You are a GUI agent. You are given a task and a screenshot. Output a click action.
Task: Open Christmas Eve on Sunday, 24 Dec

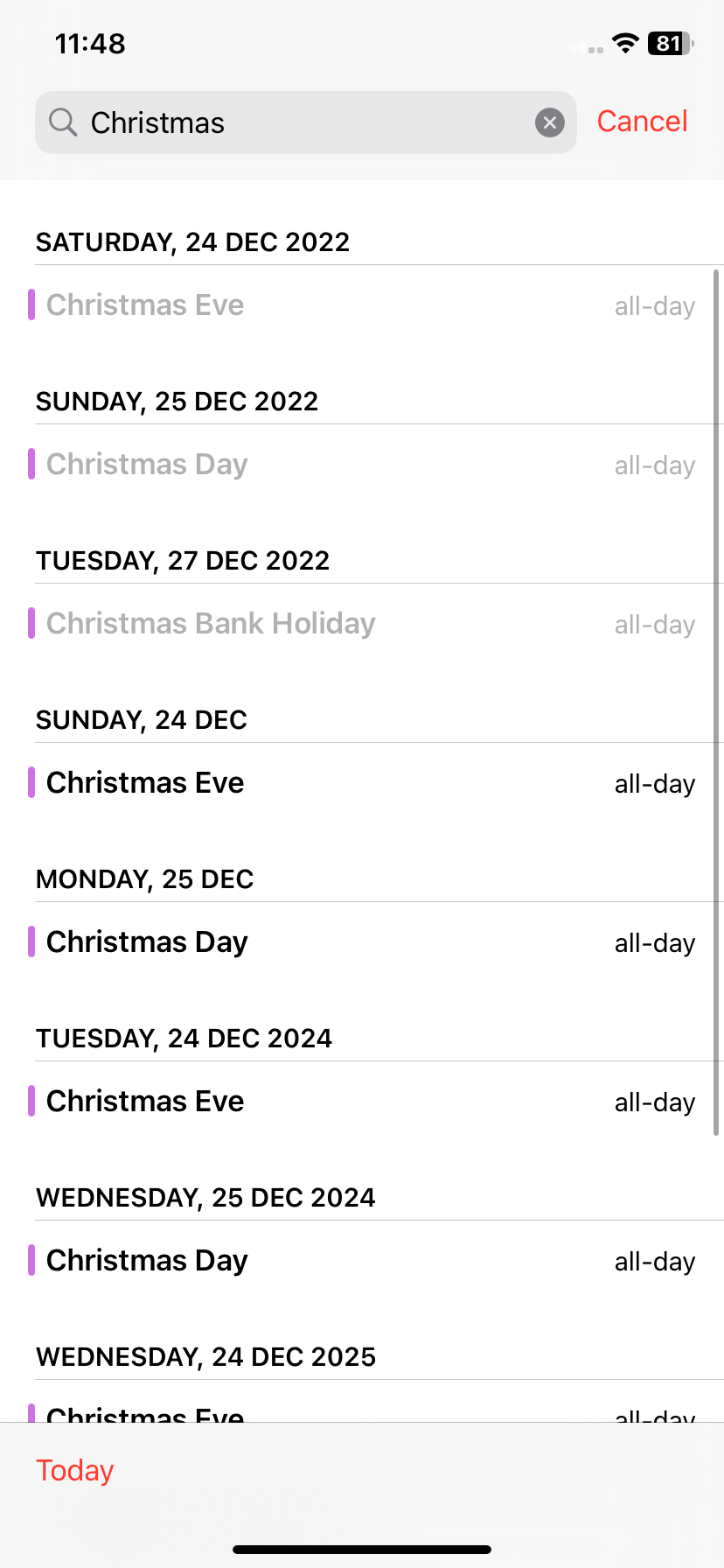362,783
